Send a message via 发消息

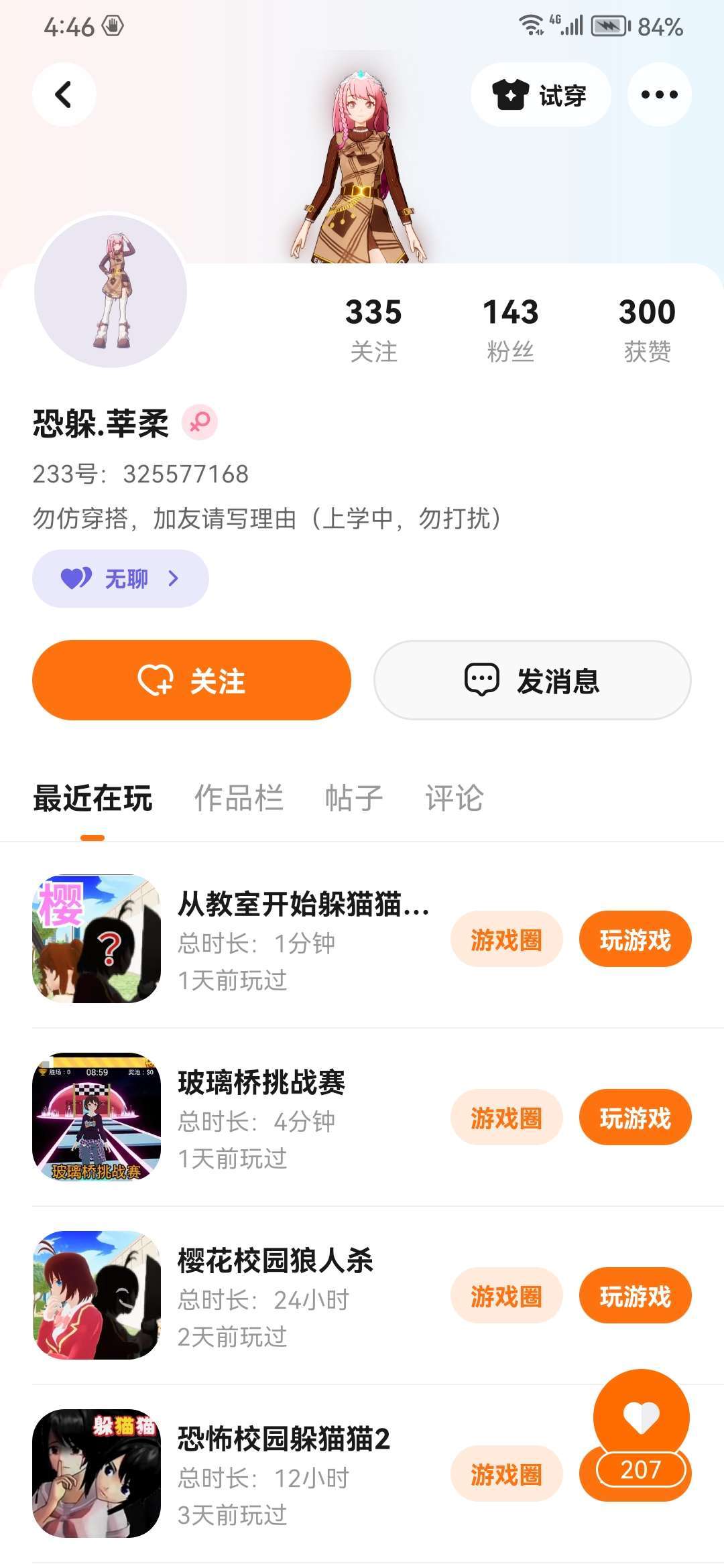click(532, 680)
